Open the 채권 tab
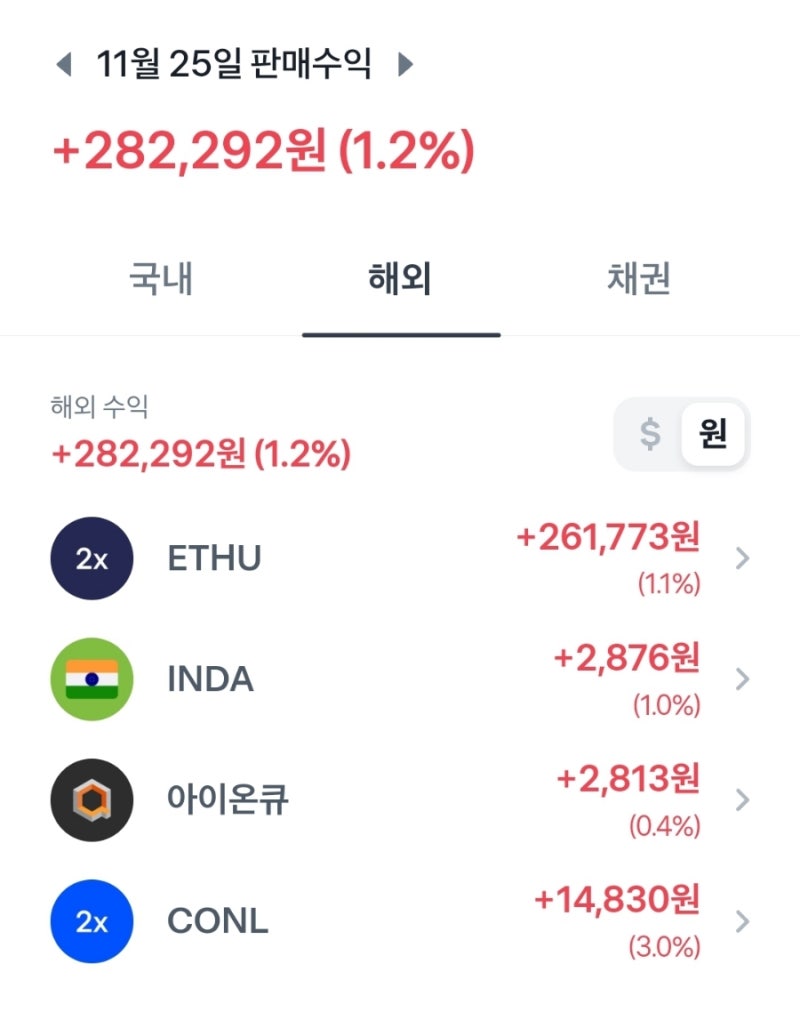Viewport: 800px width, 1036px height. click(x=640, y=279)
